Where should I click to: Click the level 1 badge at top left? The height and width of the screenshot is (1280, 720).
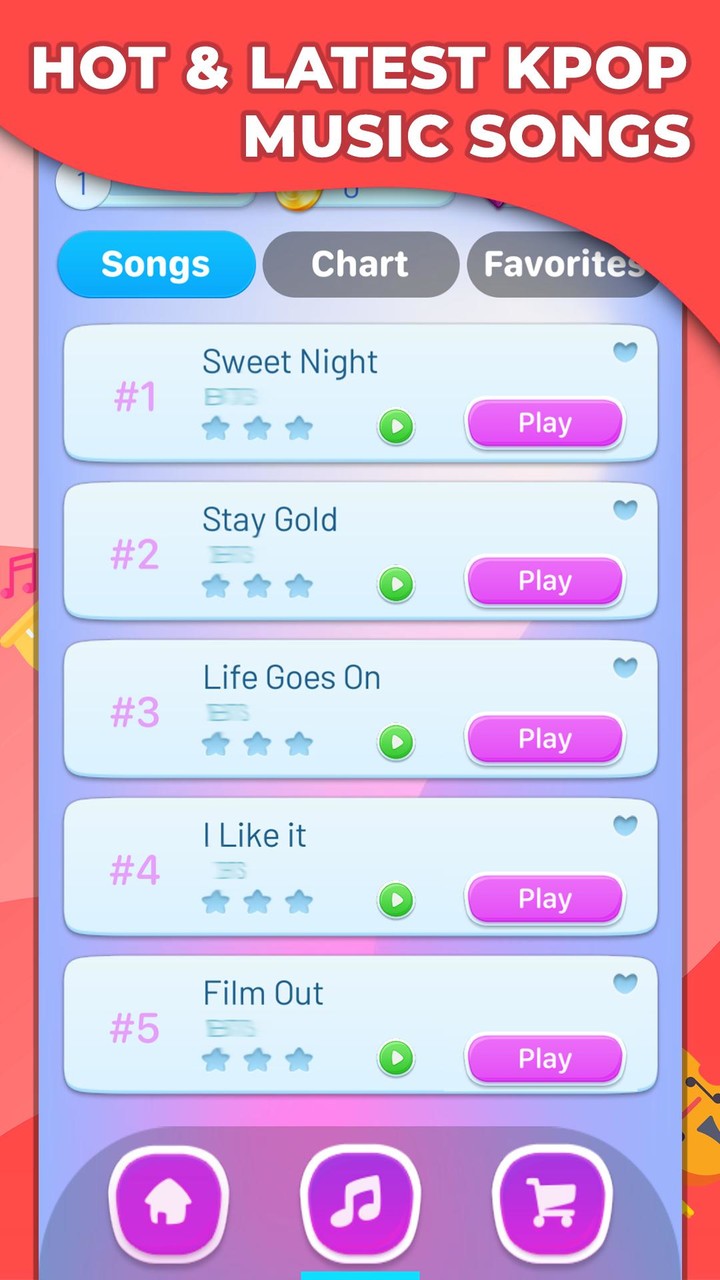83,190
